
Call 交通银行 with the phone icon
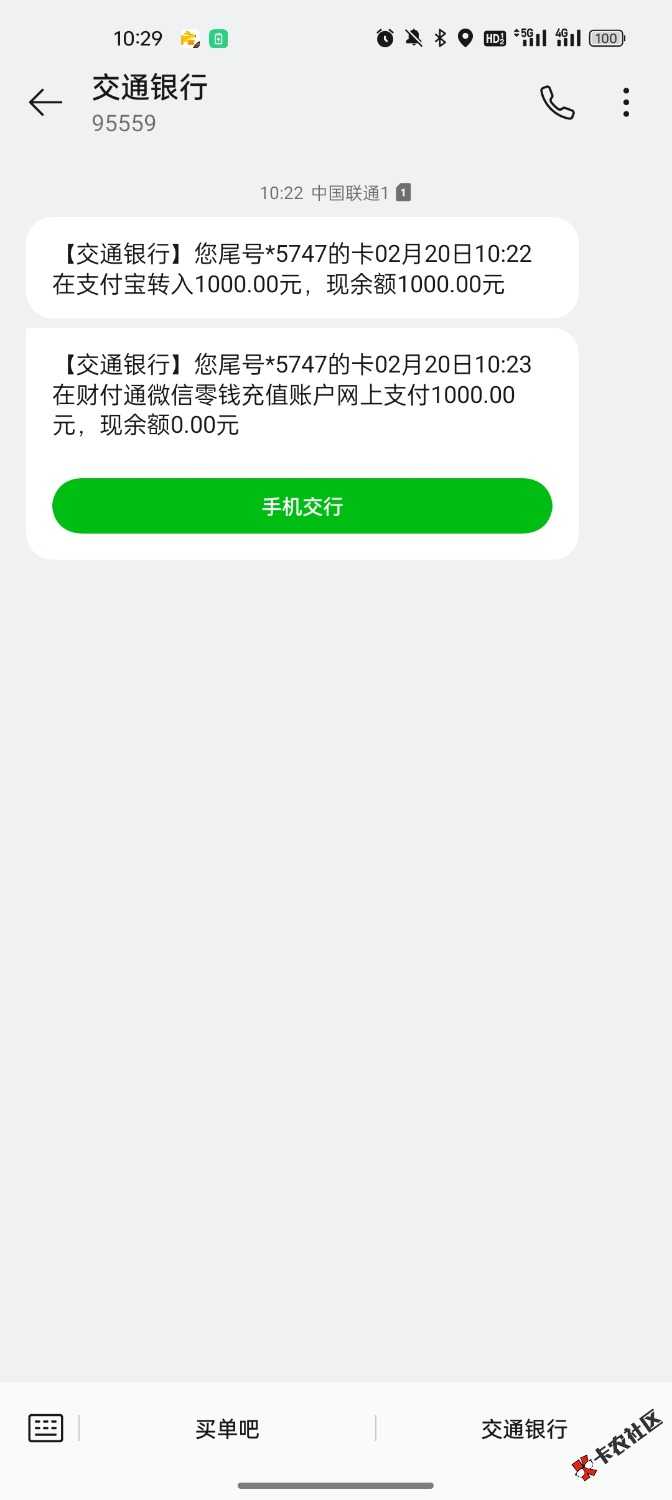557,102
